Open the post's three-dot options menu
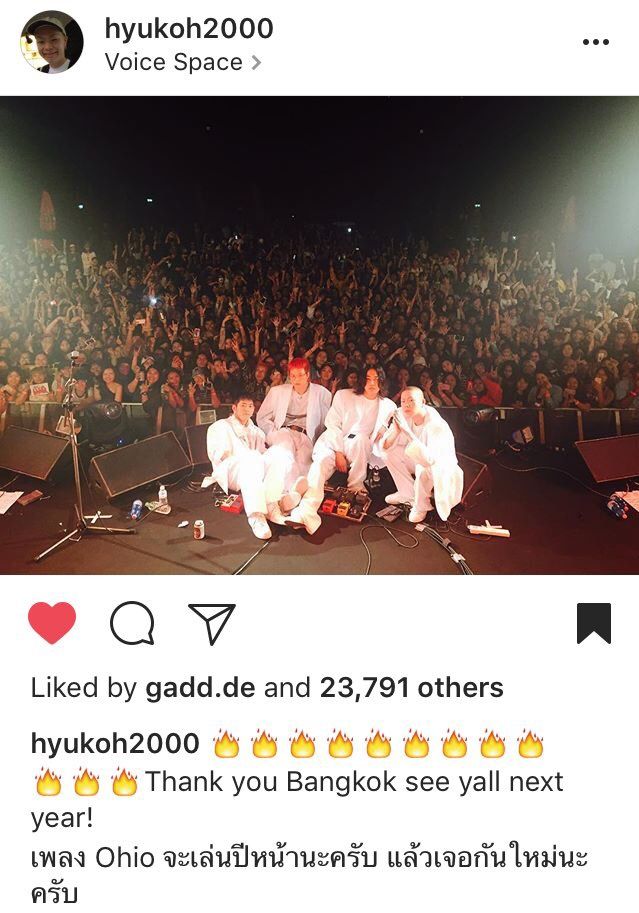This screenshot has height=913, width=639. pyautogui.click(x=596, y=43)
